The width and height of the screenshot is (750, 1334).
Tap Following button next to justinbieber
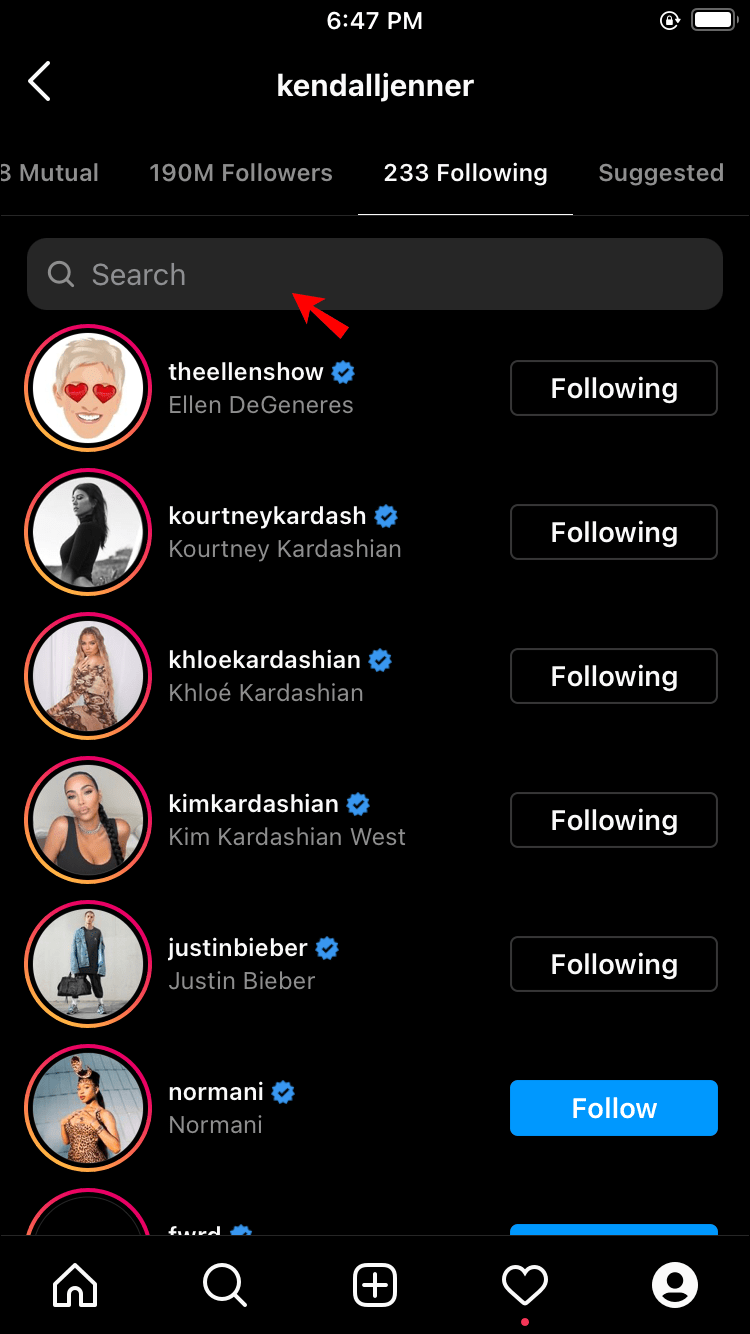(x=614, y=964)
